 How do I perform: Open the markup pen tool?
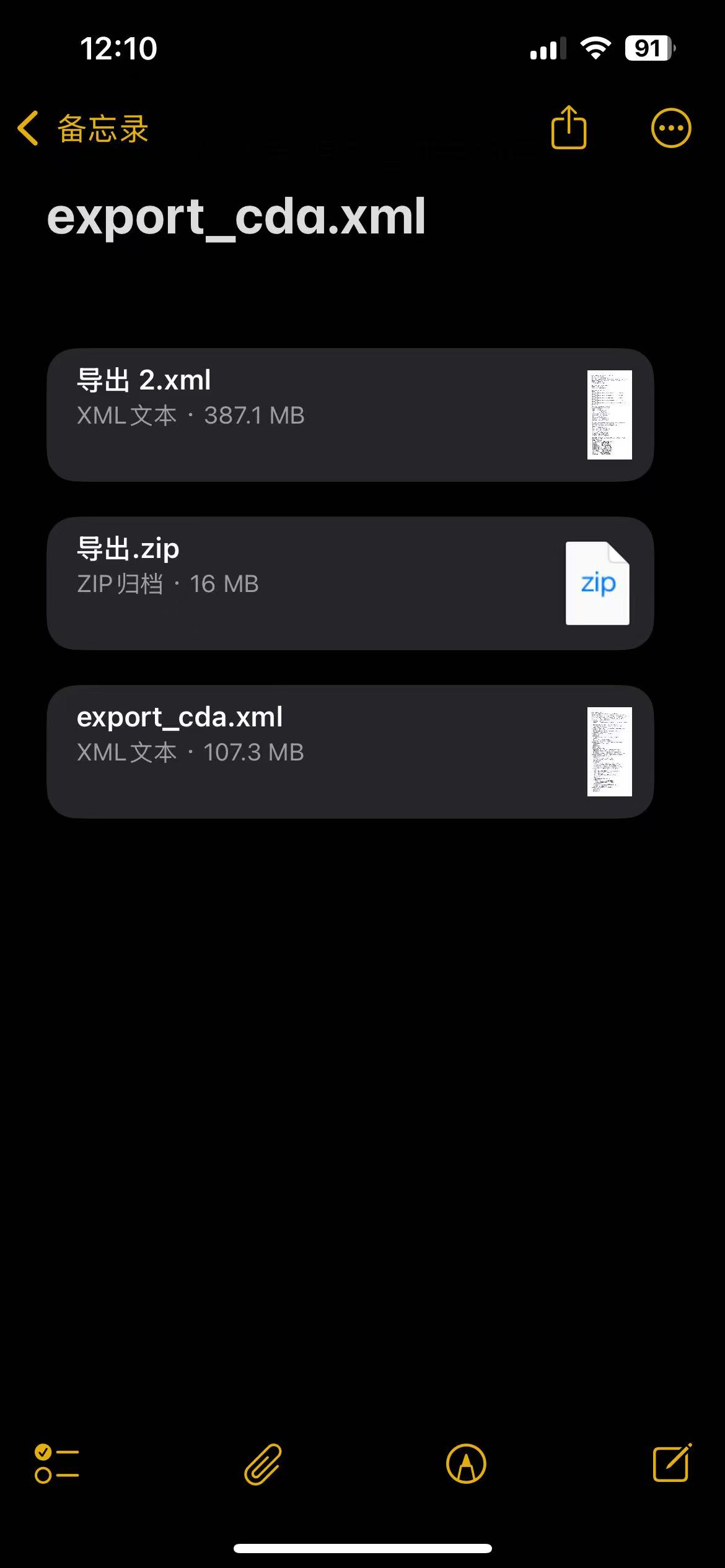(466, 1464)
